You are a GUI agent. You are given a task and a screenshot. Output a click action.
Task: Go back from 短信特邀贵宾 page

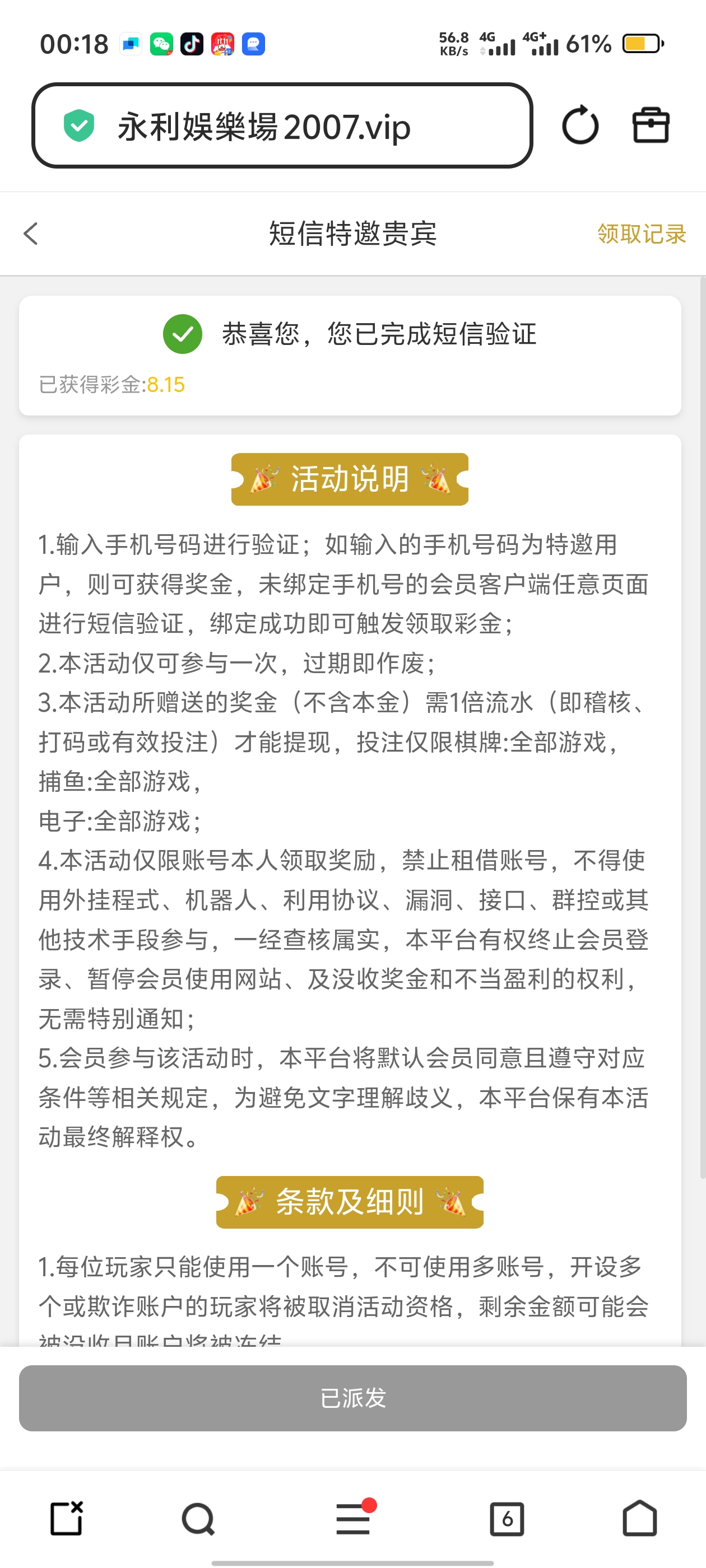pyautogui.click(x=31, y=234)
